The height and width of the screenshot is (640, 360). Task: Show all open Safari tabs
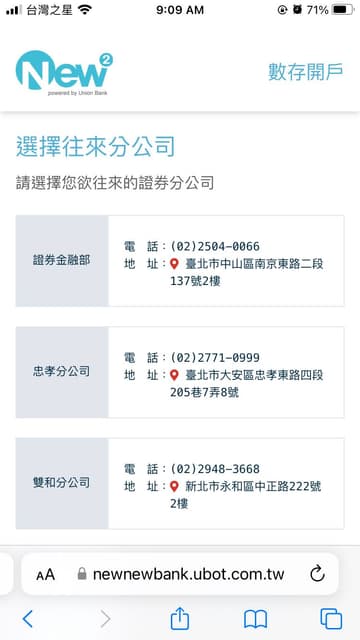point(331,619)
